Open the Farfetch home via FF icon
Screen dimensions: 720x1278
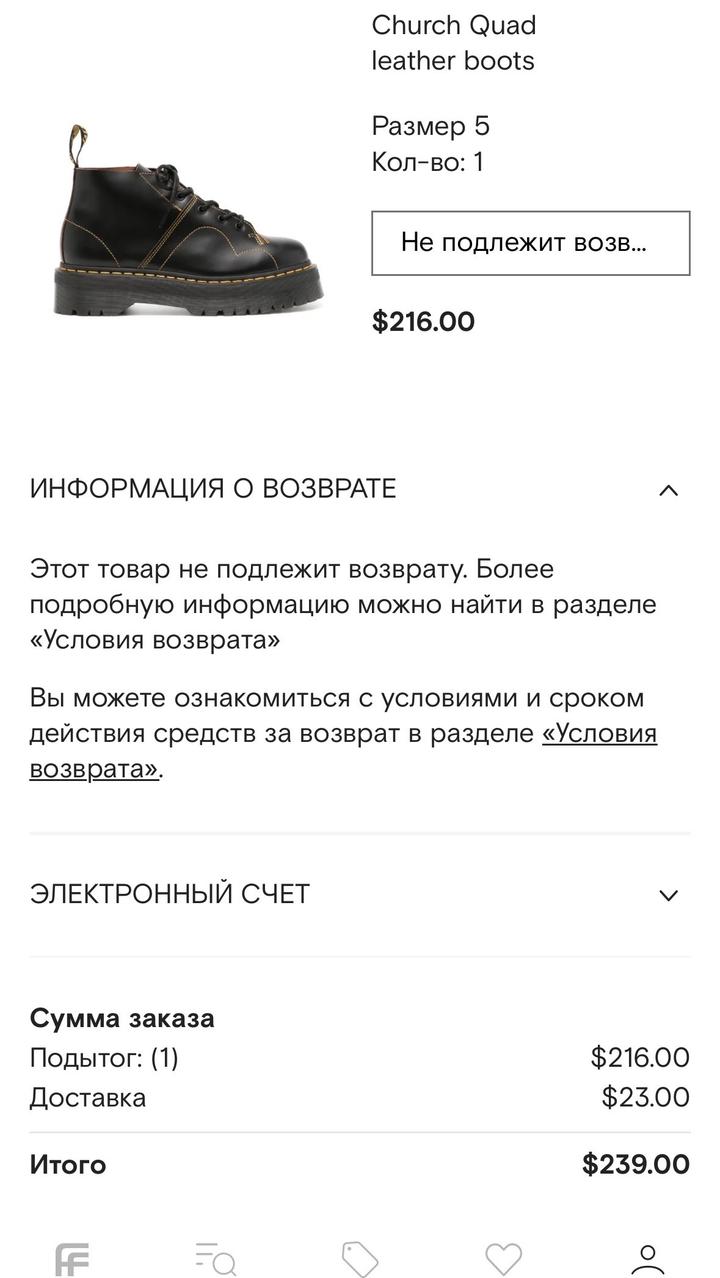coord(73,1253)
